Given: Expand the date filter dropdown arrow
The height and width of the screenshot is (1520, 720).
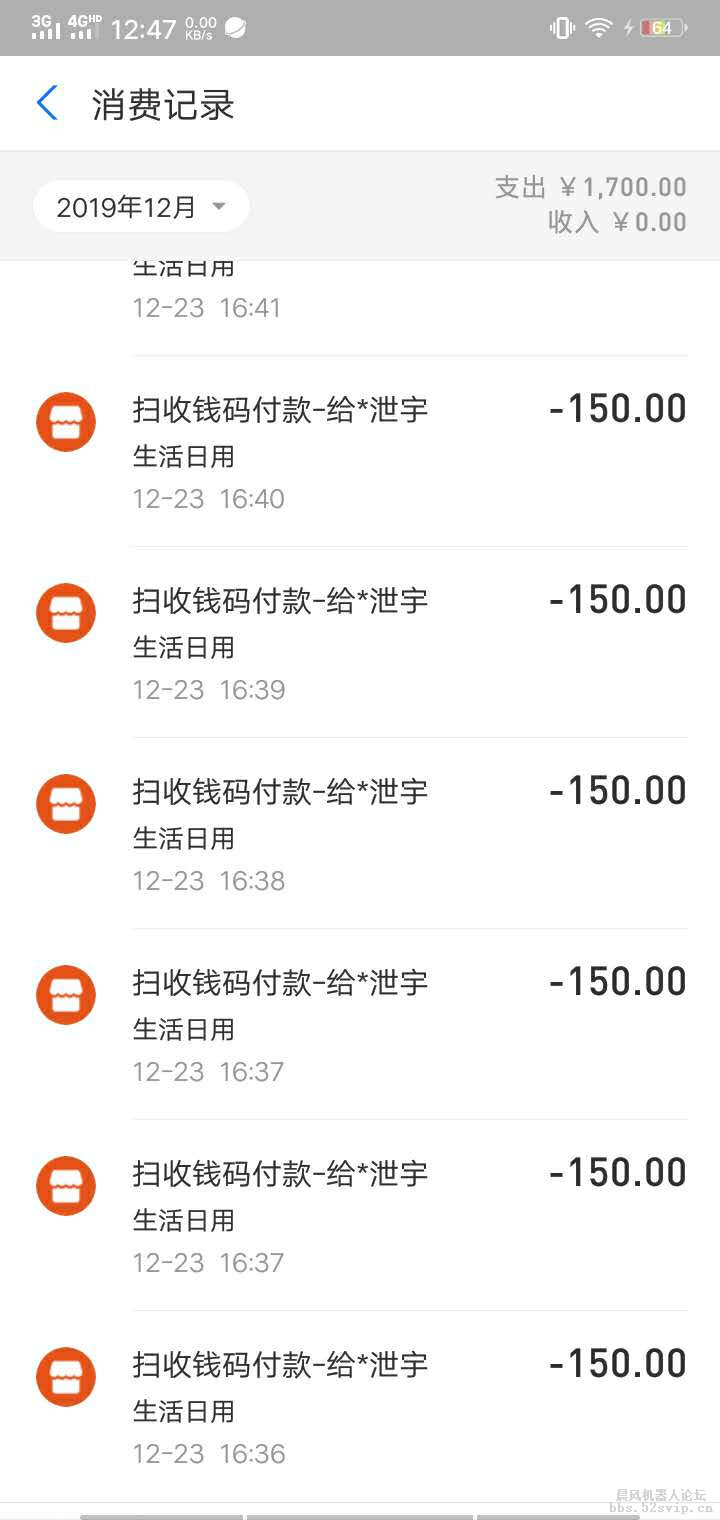Looking at the screenshot, I should (x=218, y=206).
